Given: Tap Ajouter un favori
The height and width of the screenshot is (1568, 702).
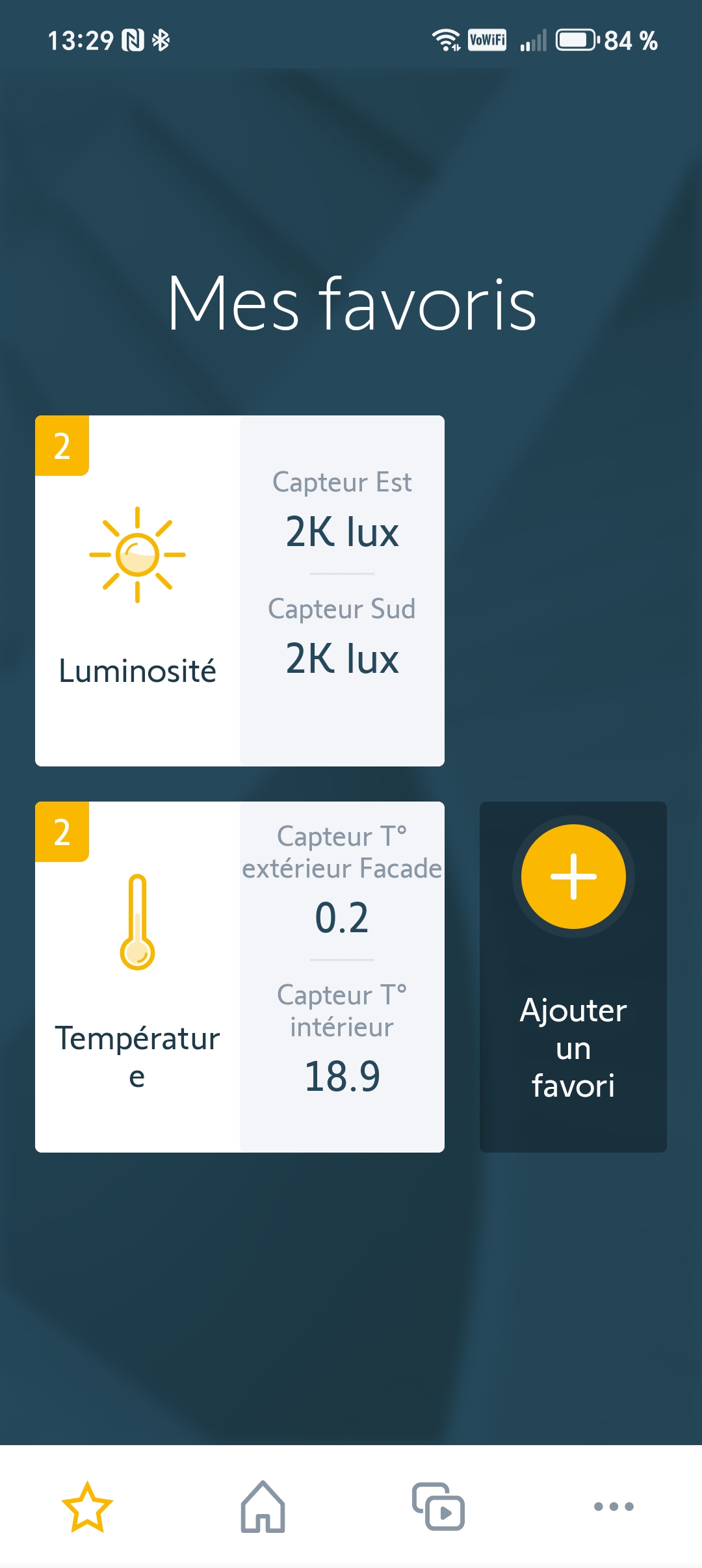Looking at the screenshot, I should 573,976.
